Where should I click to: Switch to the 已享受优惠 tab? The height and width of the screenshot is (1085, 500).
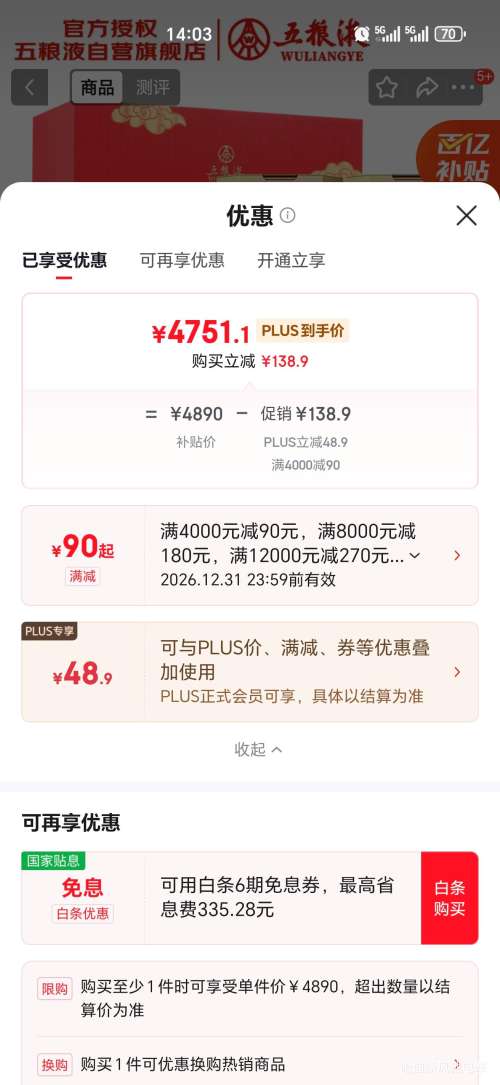click(64, 260)
